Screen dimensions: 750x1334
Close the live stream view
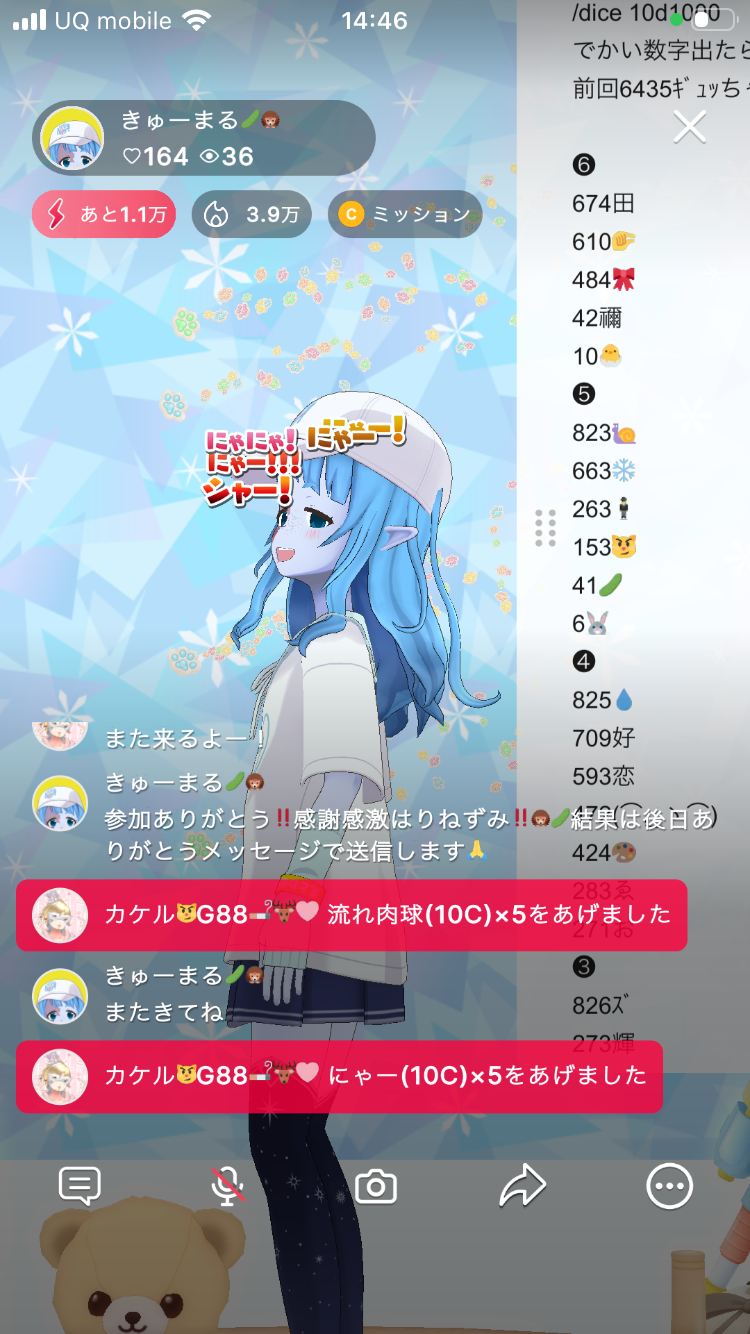[x=690, y=127]
